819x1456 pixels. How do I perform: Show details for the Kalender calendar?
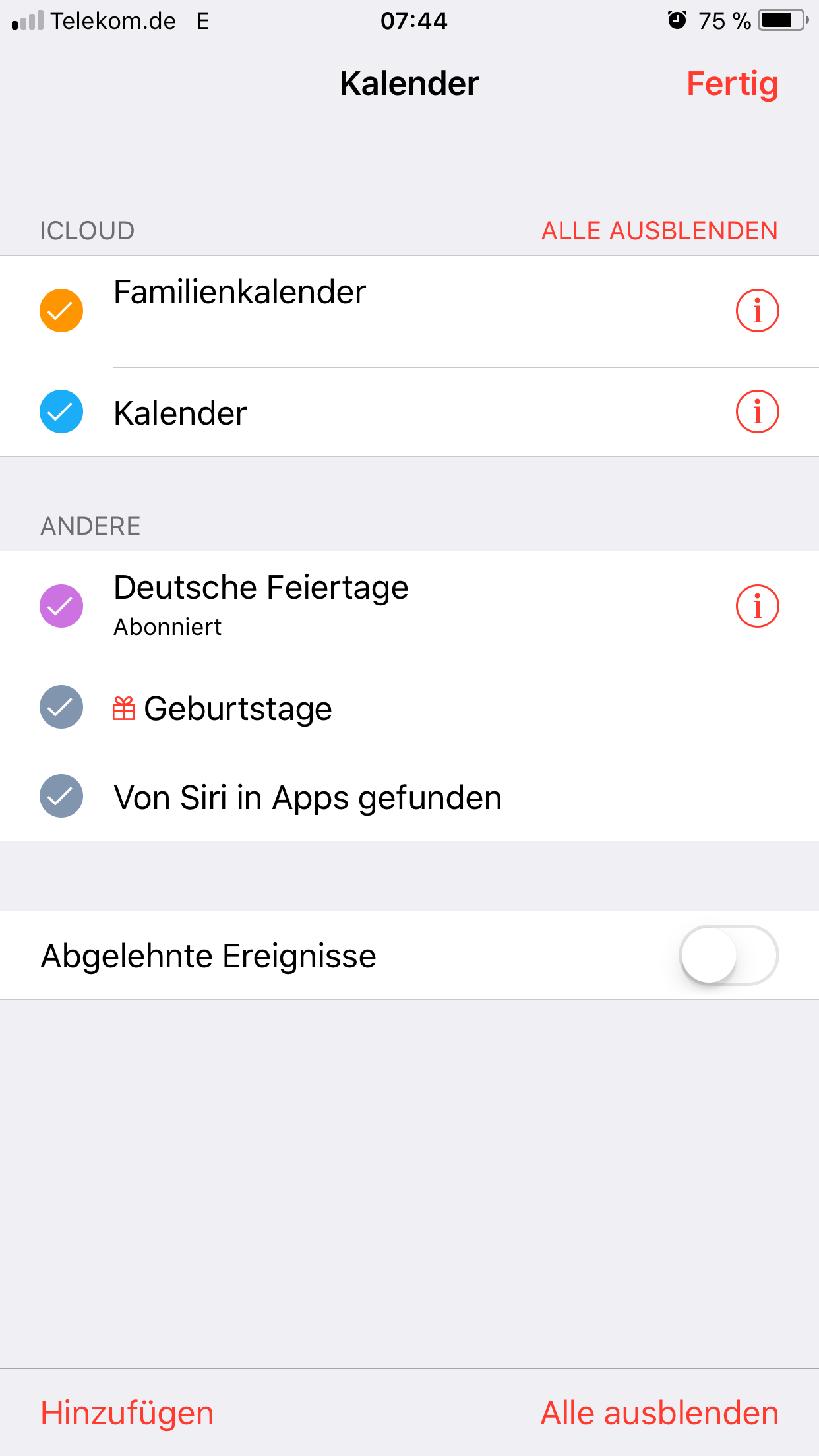pos(757,412)
